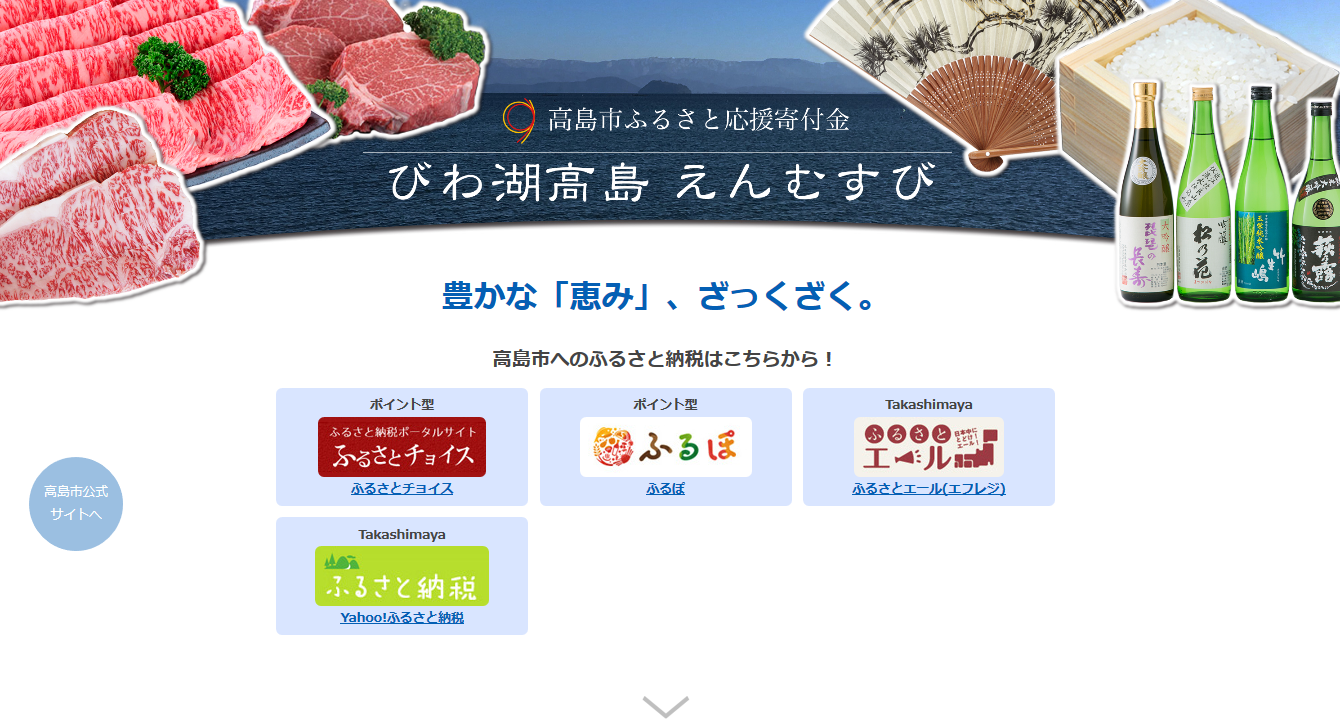The image size is (1340, 721).
Task: Tap the ふるさとチョイス text link
Action: point(402,489)
